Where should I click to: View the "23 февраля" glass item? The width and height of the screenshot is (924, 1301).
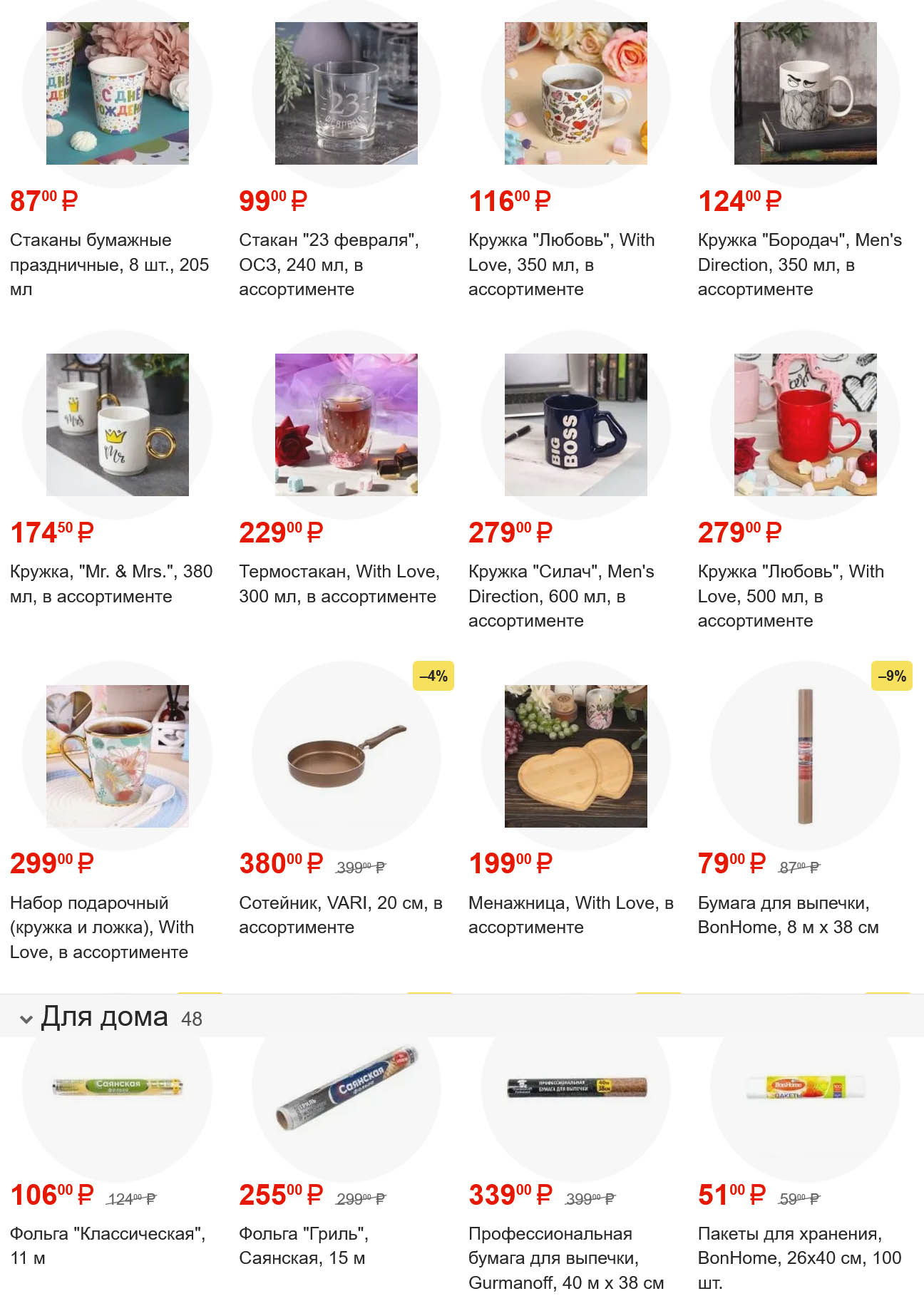coord(346,93)
